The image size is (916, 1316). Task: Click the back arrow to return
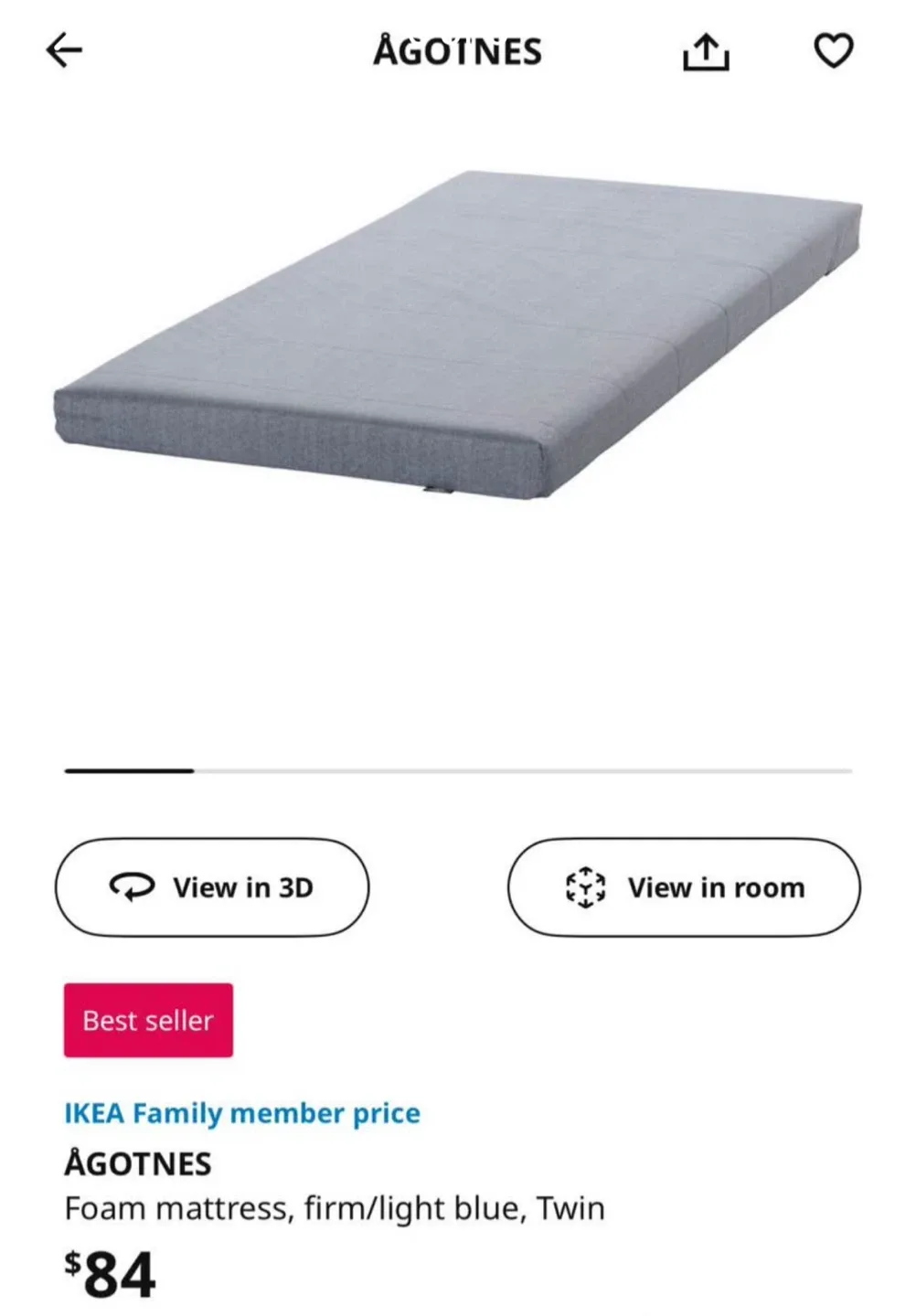64,50
